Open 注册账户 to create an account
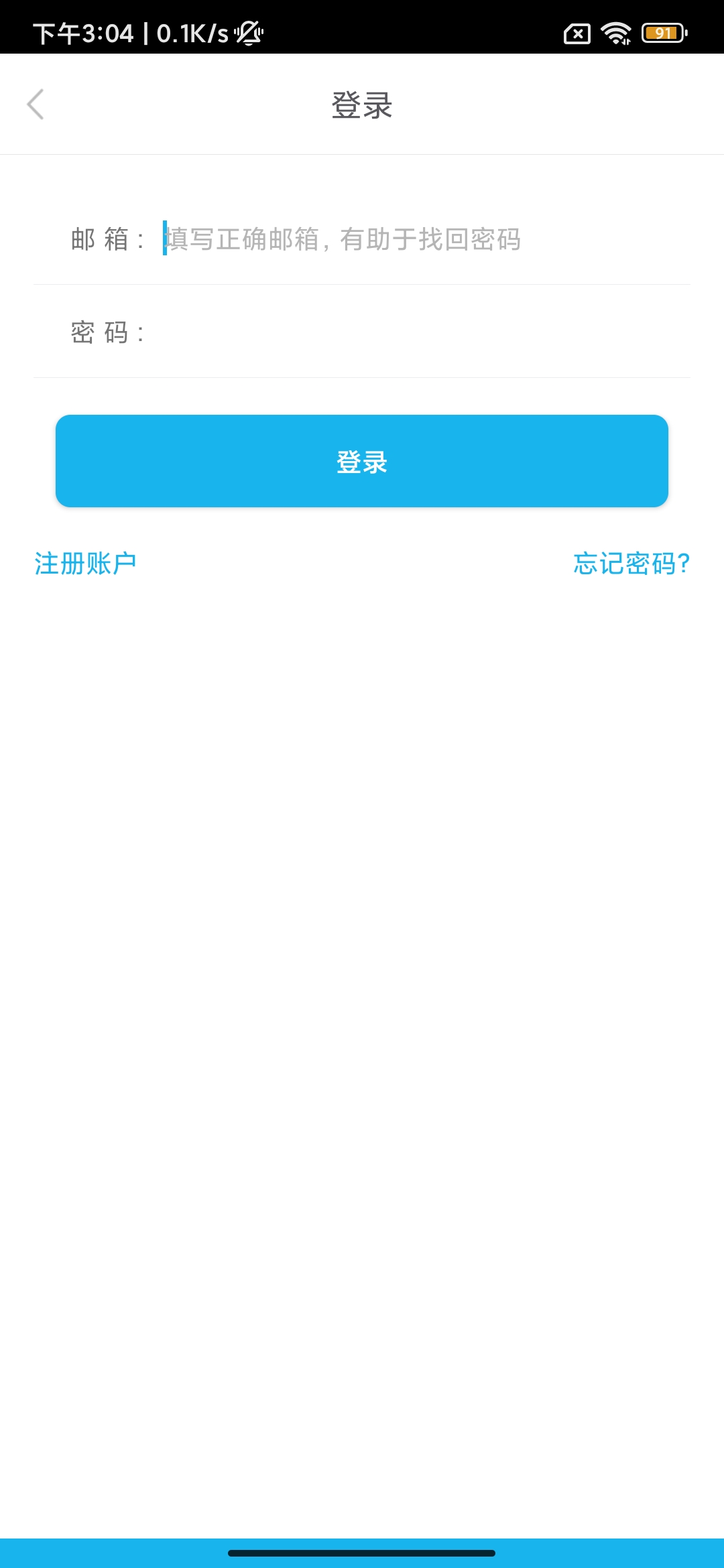The width and height of the screenshot is (724, 1568). pyautogui.click(x=85, y=564)
